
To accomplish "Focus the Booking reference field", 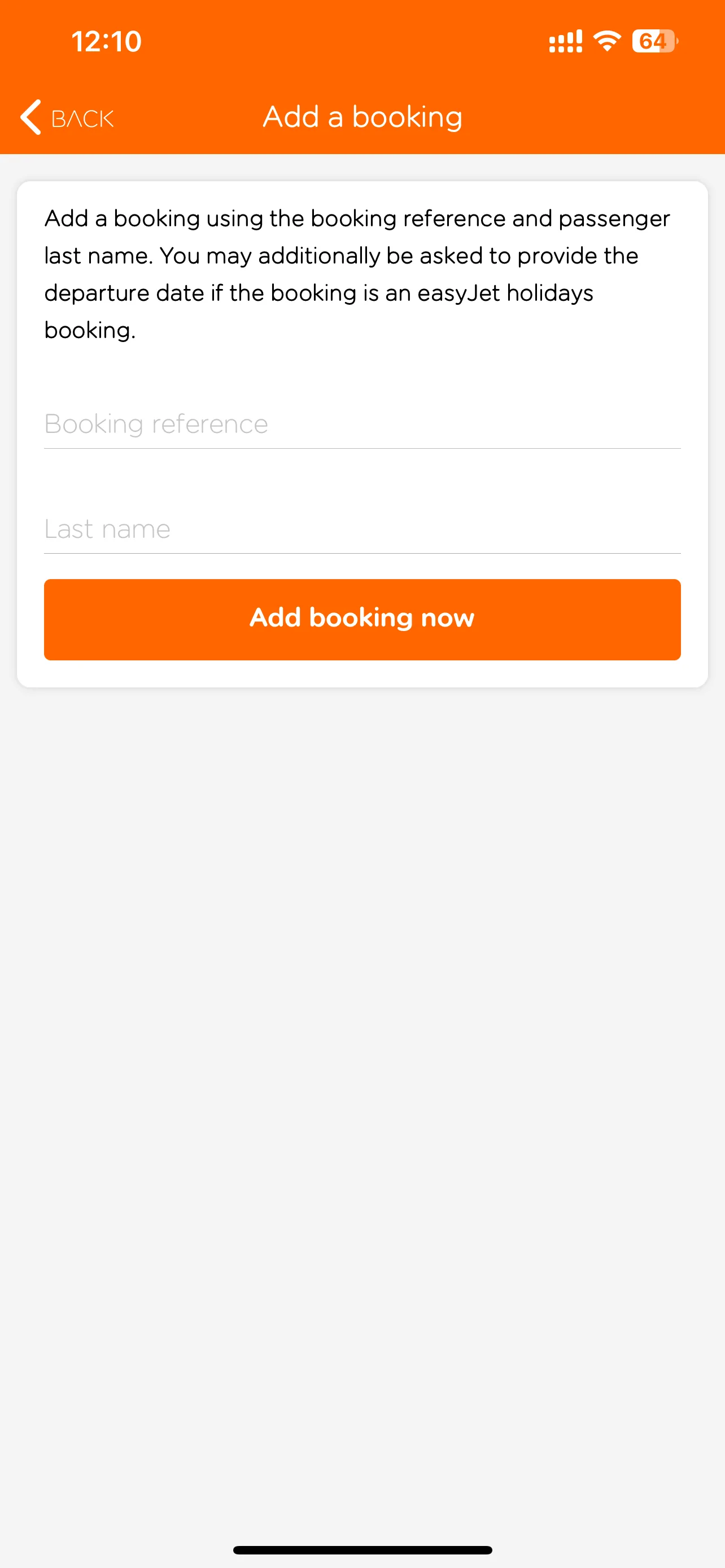I will click(x=361, y=424).
